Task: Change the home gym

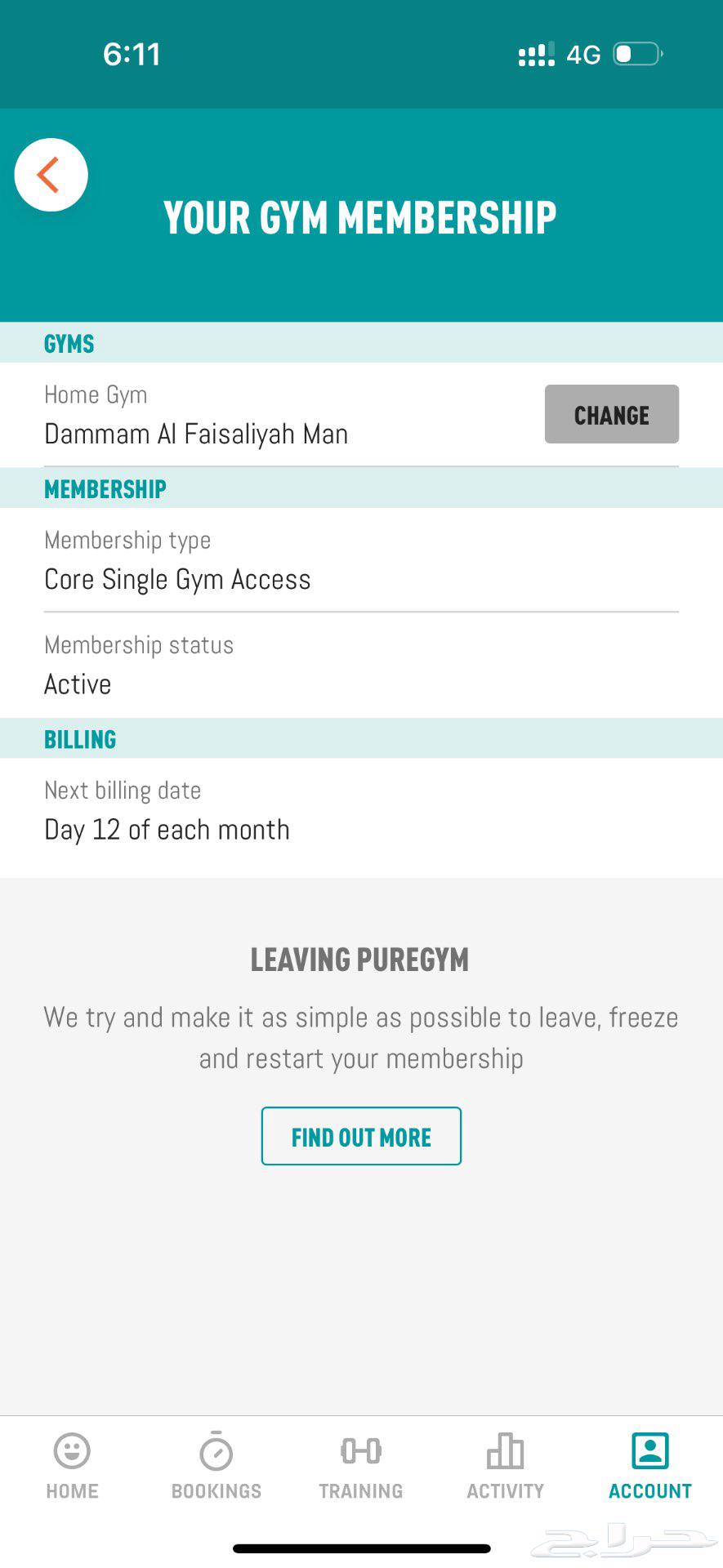Action: [612, 414]
